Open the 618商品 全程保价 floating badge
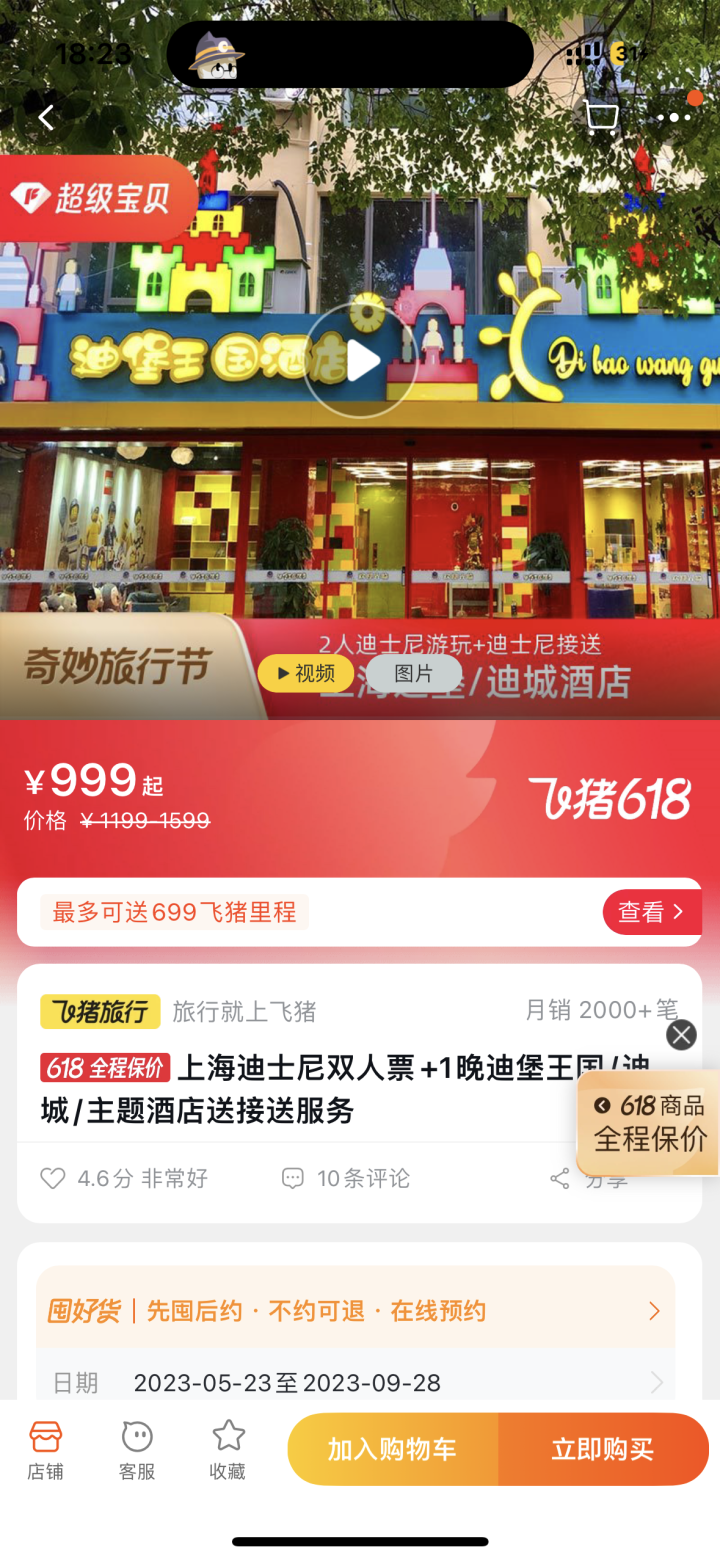This screenshot has height=1561, width=720. coord(650,1122)
